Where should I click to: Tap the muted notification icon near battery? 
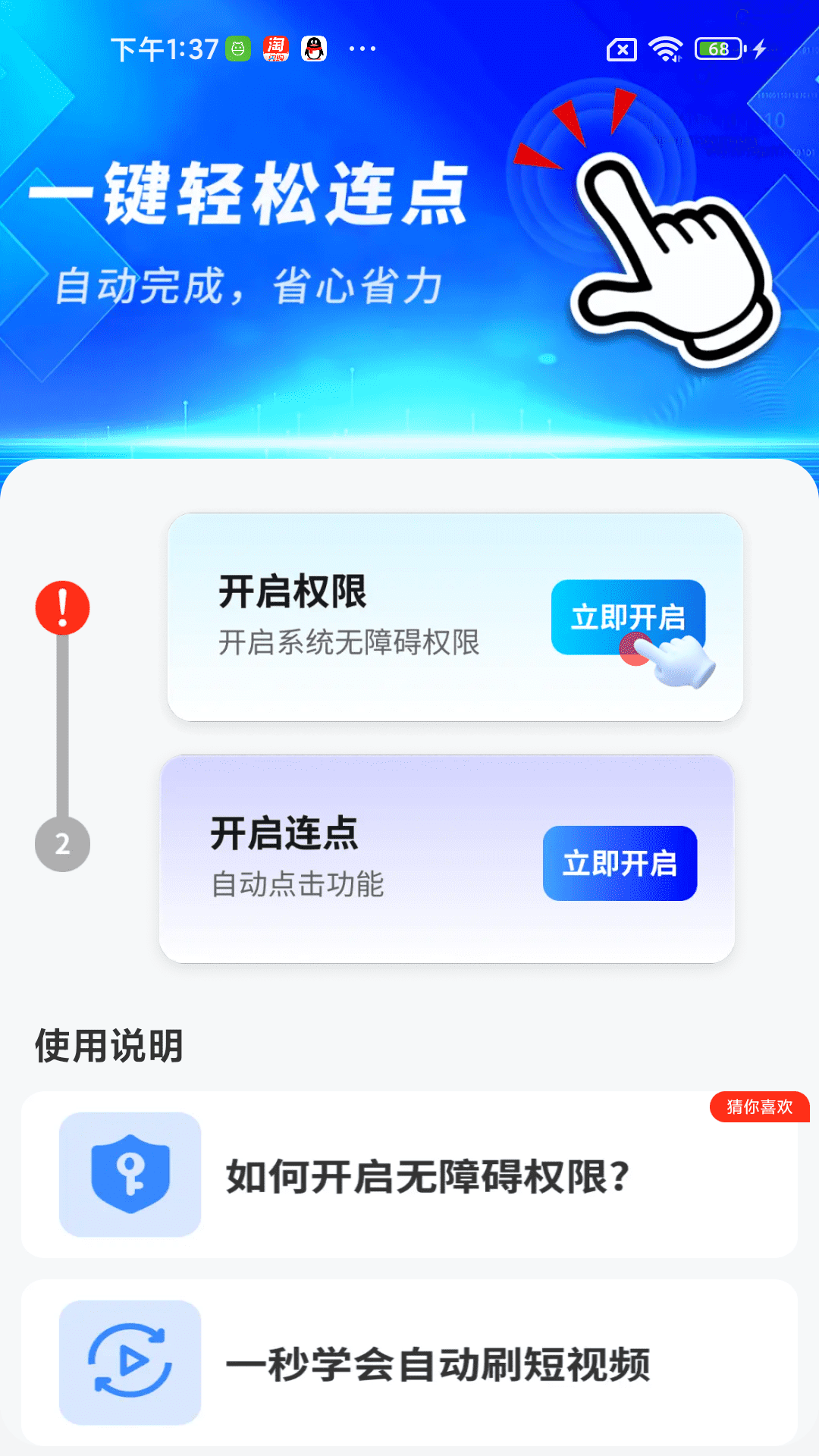pos(622,49)
